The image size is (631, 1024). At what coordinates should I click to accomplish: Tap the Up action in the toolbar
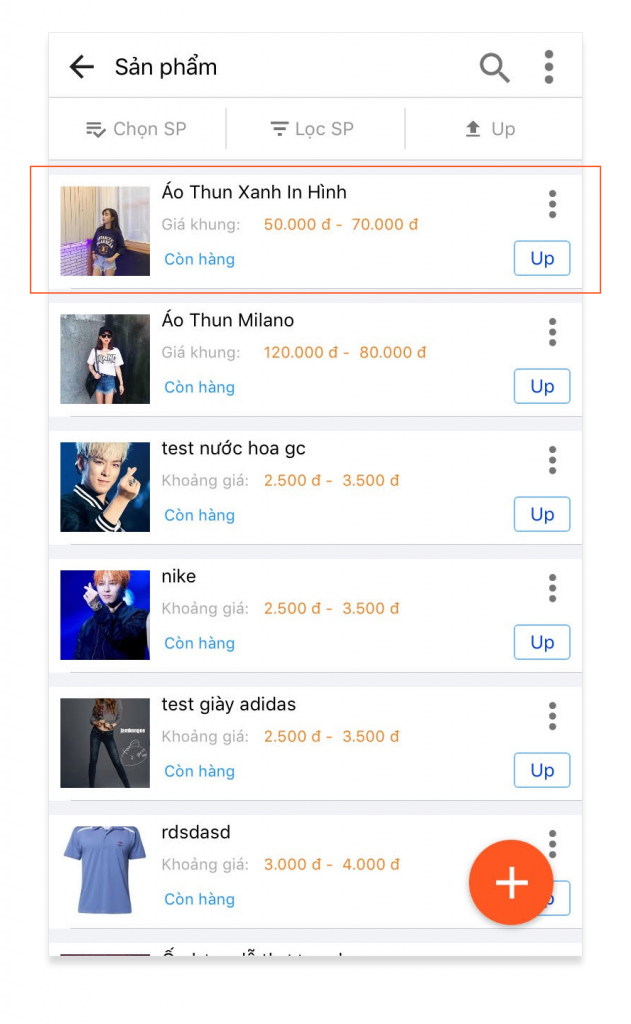491,129
